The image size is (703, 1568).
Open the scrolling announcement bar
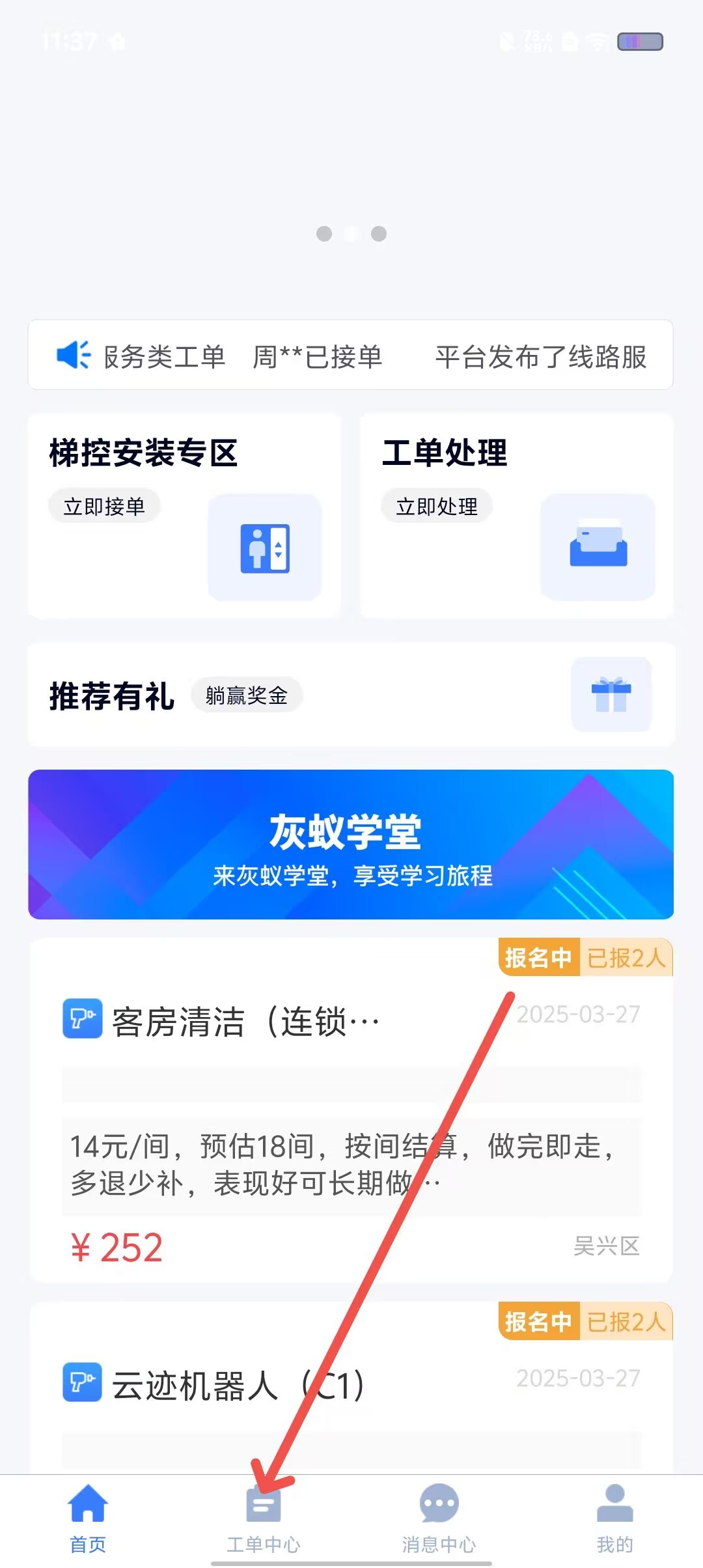point(351,356)
